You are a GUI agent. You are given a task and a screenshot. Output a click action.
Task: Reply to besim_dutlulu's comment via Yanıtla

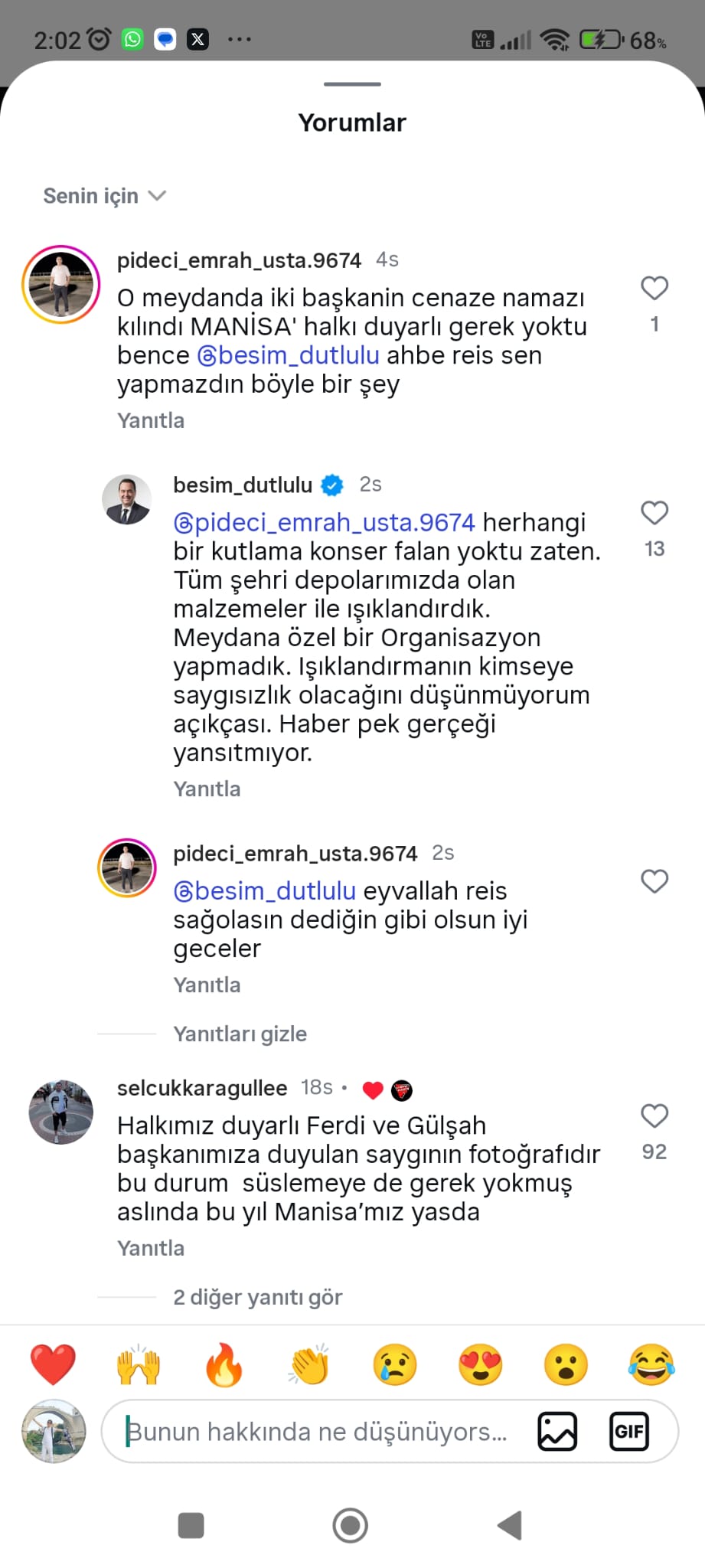click(207, 789)
